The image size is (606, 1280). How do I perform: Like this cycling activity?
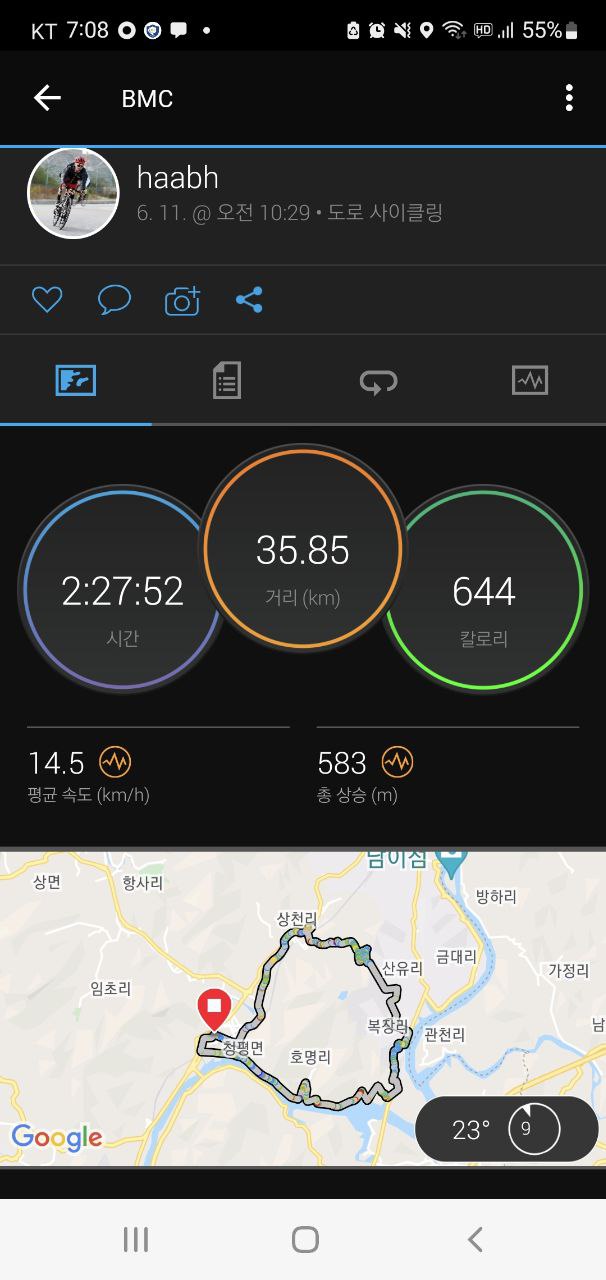47,300
